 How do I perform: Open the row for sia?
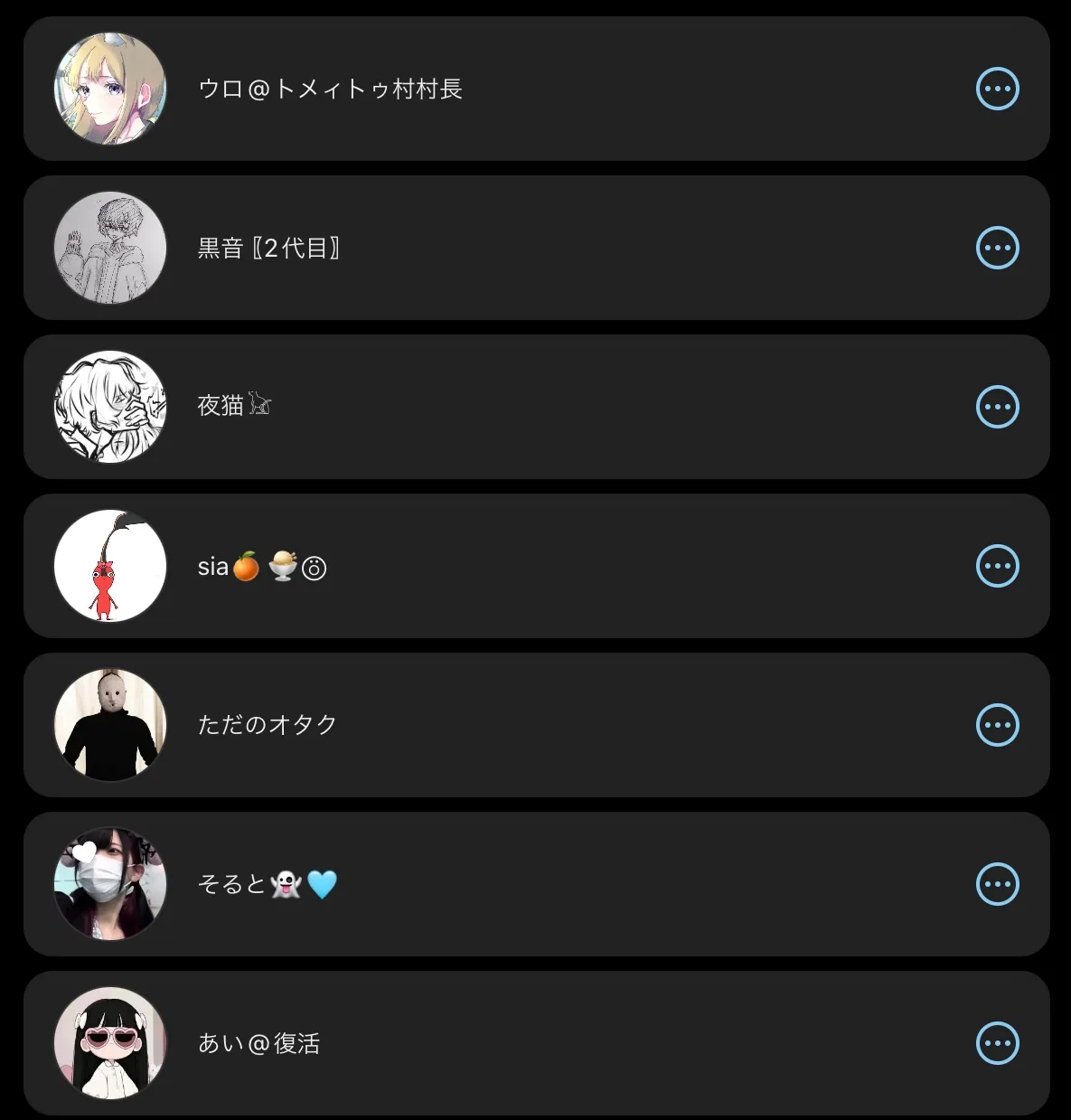tap(261, 567)
